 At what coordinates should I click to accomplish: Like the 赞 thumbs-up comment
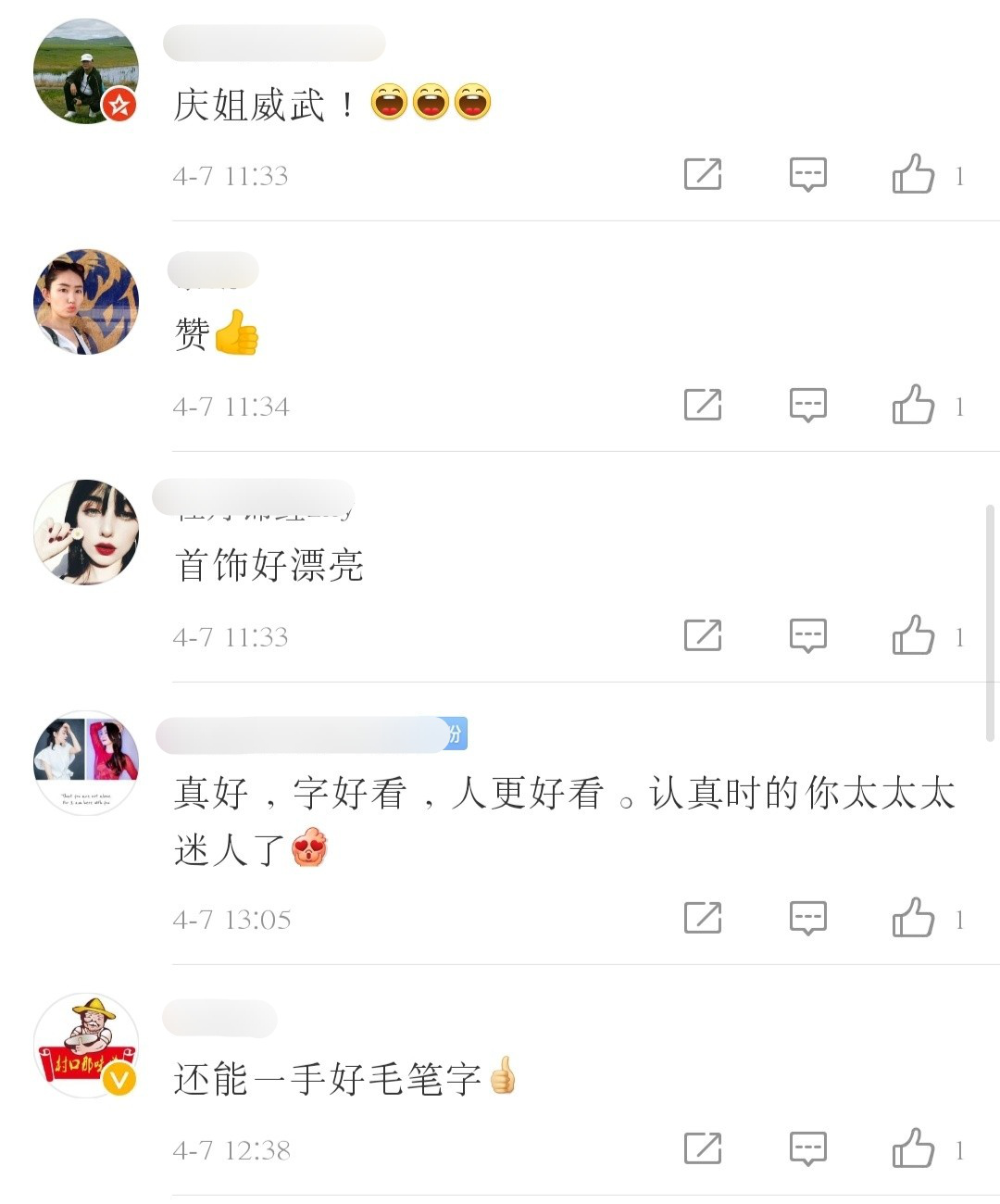point(913,405)
